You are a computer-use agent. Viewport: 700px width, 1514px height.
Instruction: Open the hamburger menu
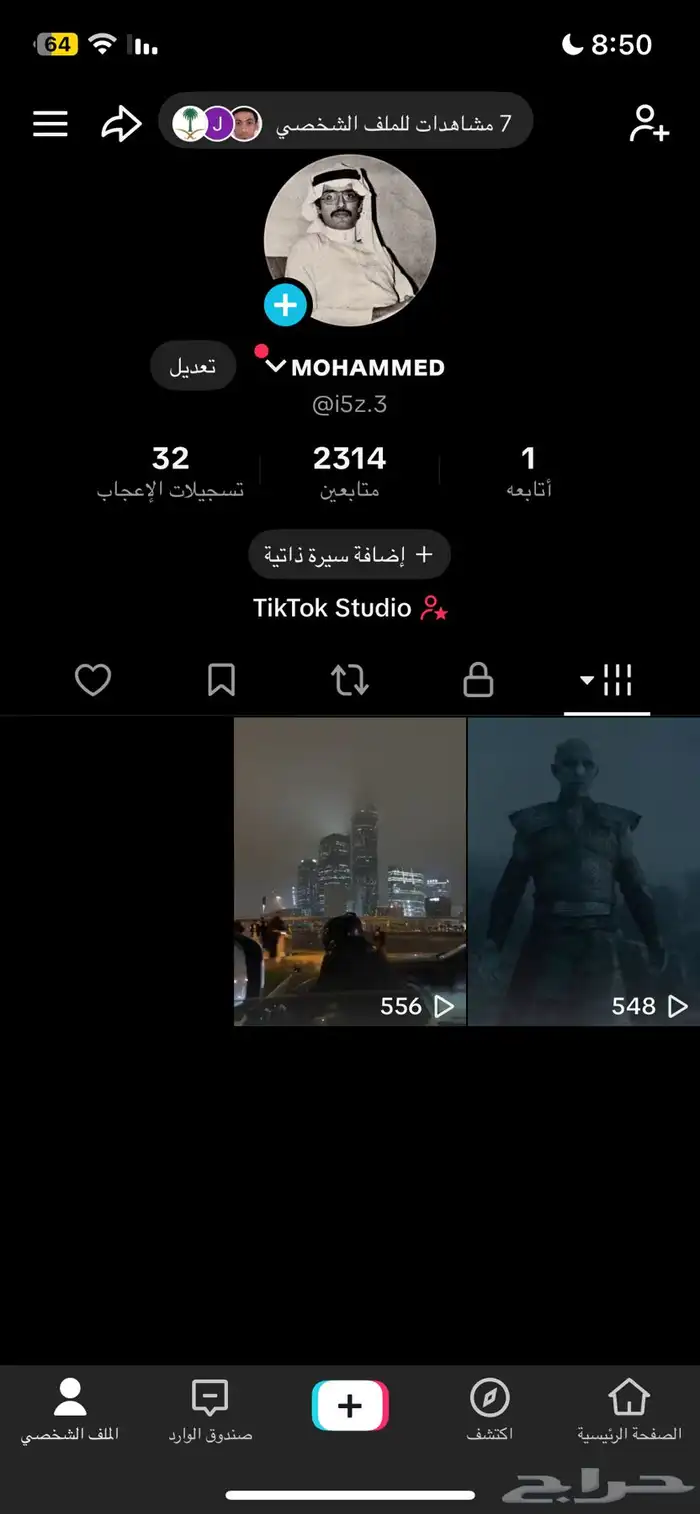pyautogui.click(x=50, y=123)
